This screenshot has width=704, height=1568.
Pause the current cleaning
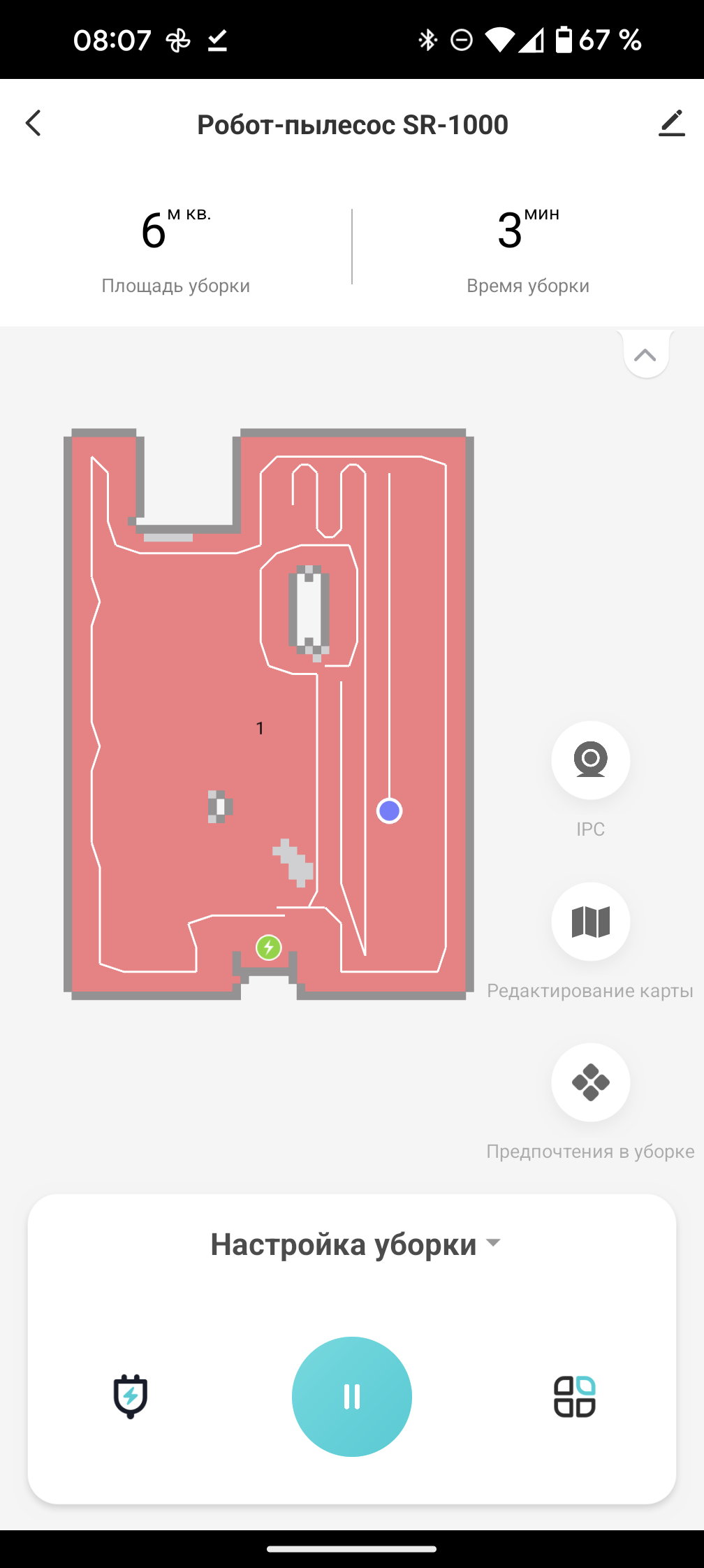click(x=352, y=1397)
